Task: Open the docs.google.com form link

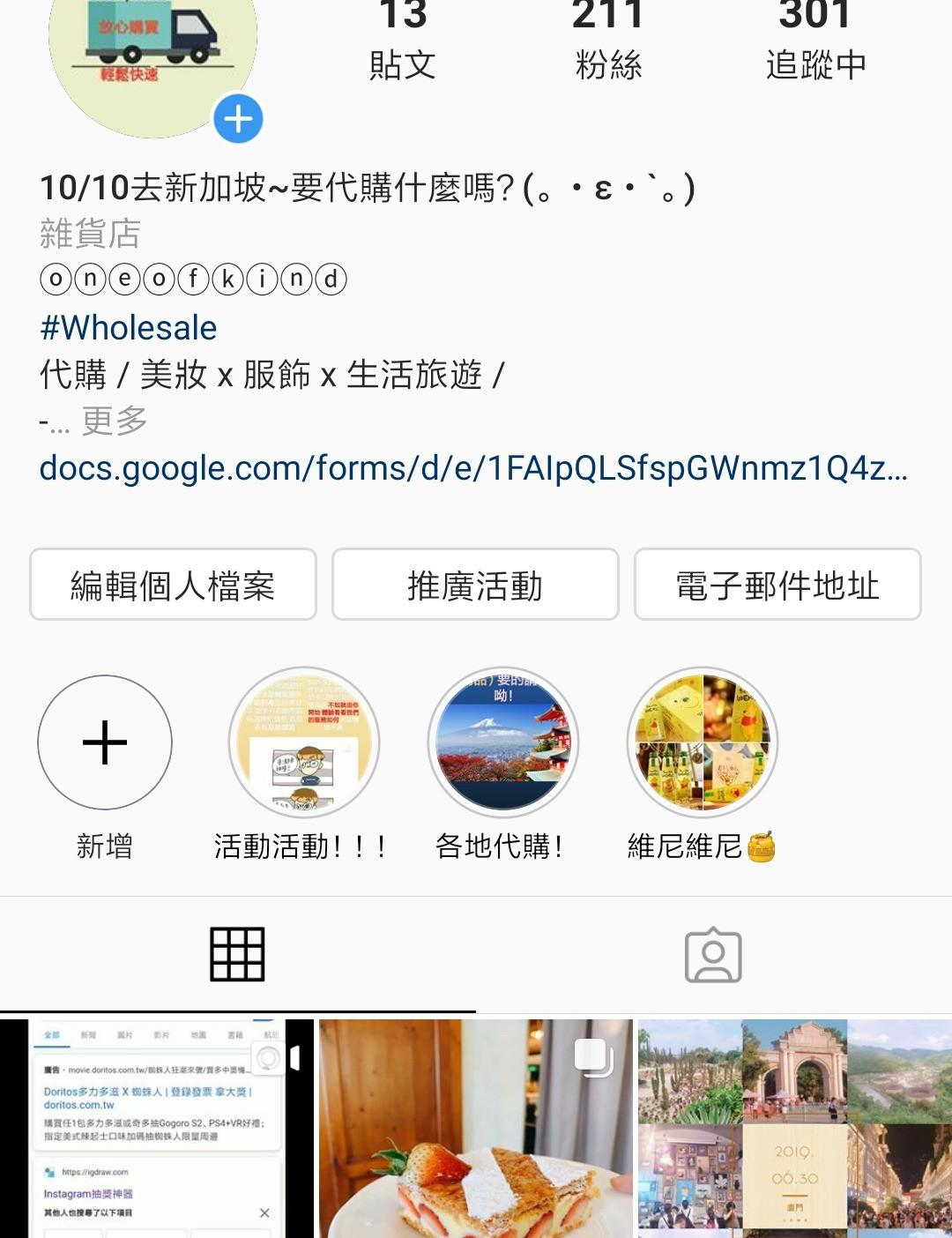Action: pos(473,467)
